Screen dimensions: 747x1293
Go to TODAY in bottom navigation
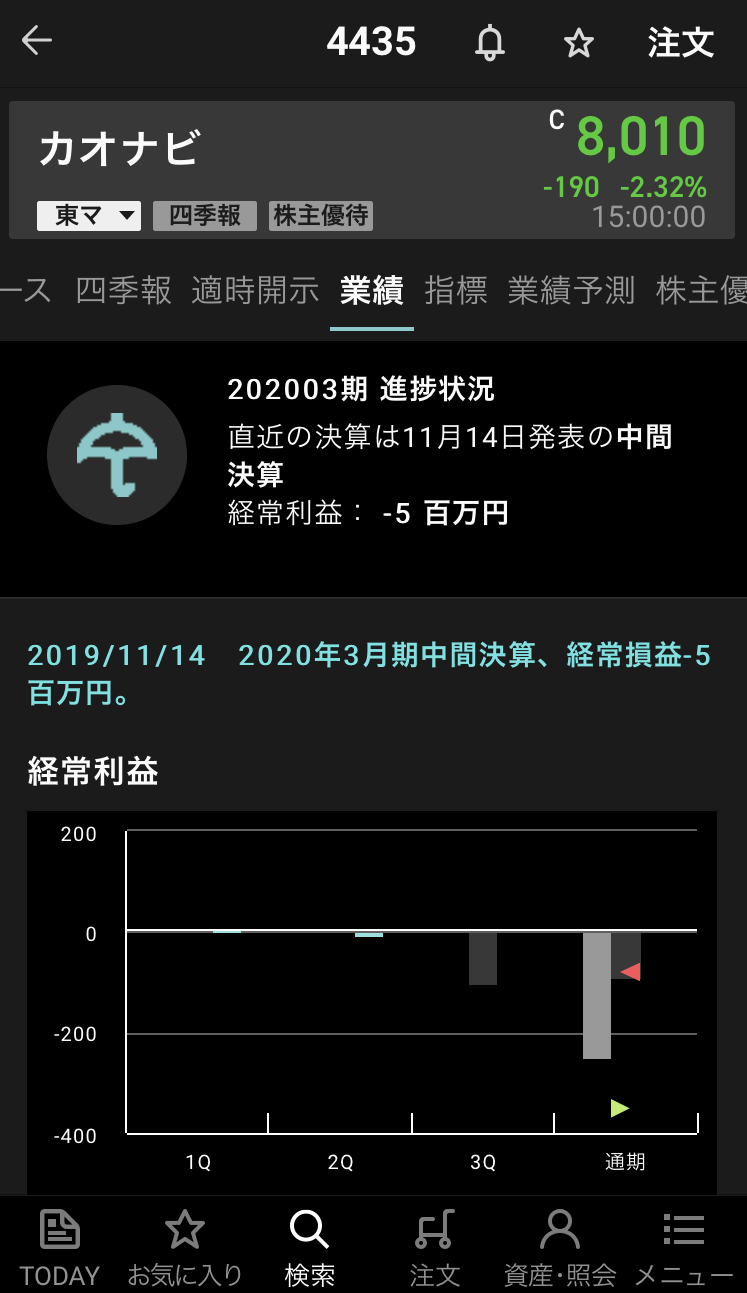[x=60, y=1247]
